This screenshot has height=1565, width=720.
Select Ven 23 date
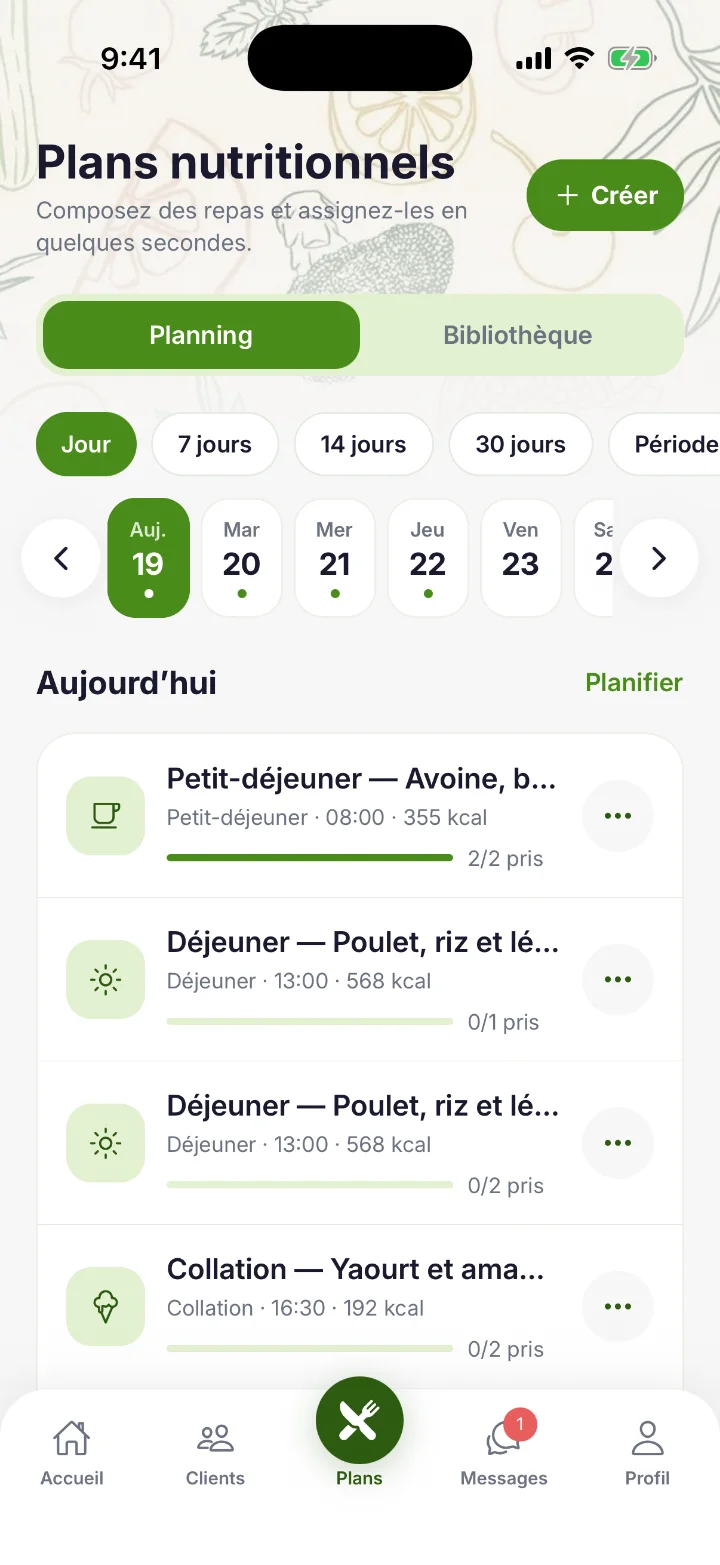coord(521,558)
